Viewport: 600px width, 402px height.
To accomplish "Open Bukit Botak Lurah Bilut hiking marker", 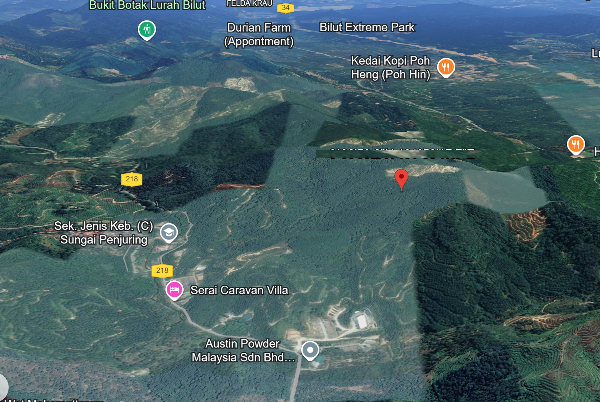I will pyautogui.click(x=147, y=29).
